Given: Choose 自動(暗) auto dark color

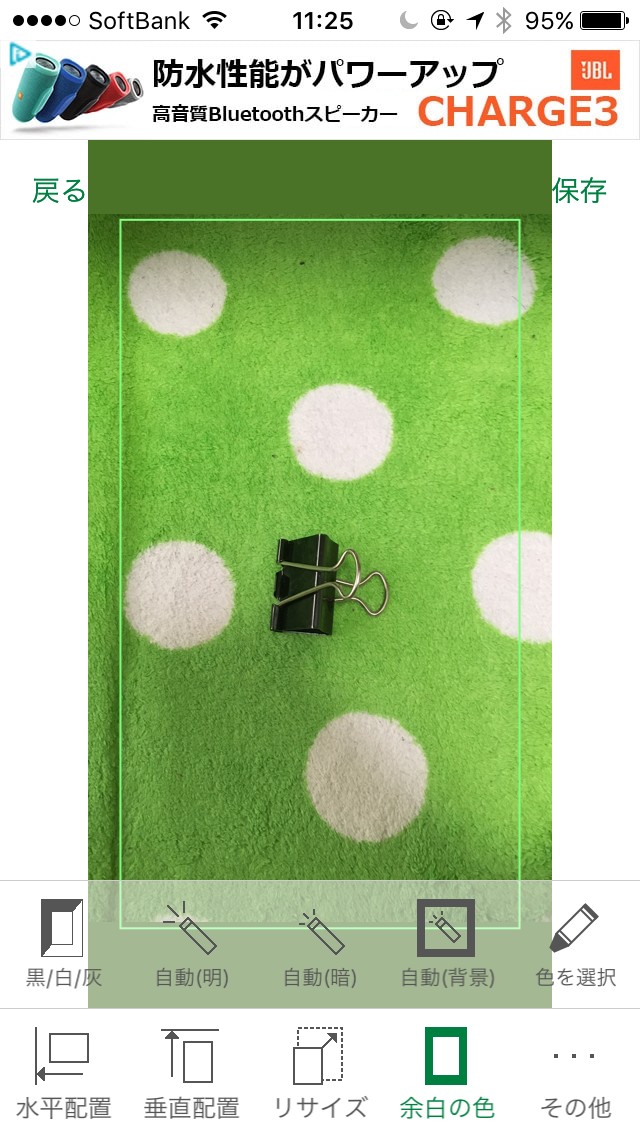Looking at the screenshot, I should click(x=320, y=943).
